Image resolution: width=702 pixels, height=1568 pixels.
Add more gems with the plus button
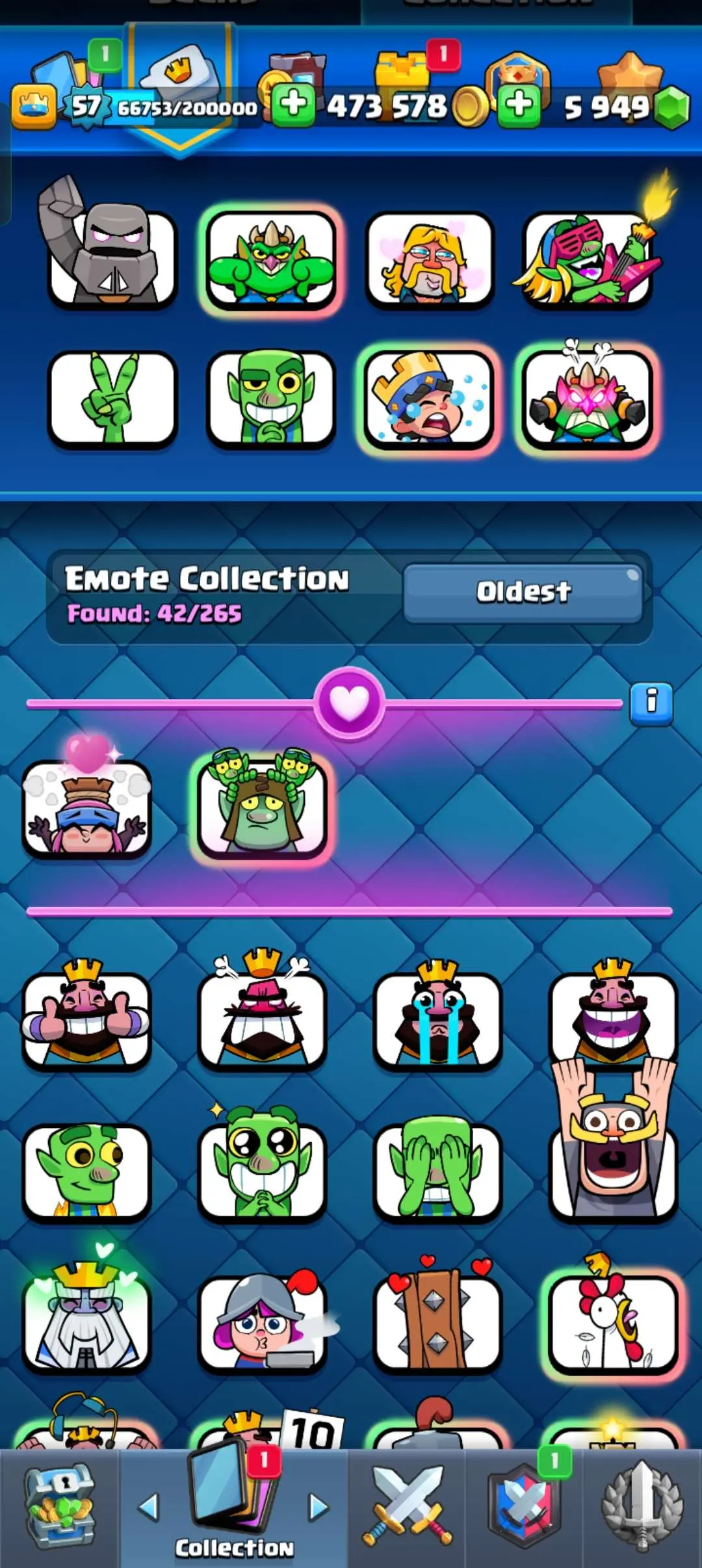pos(519,105)
